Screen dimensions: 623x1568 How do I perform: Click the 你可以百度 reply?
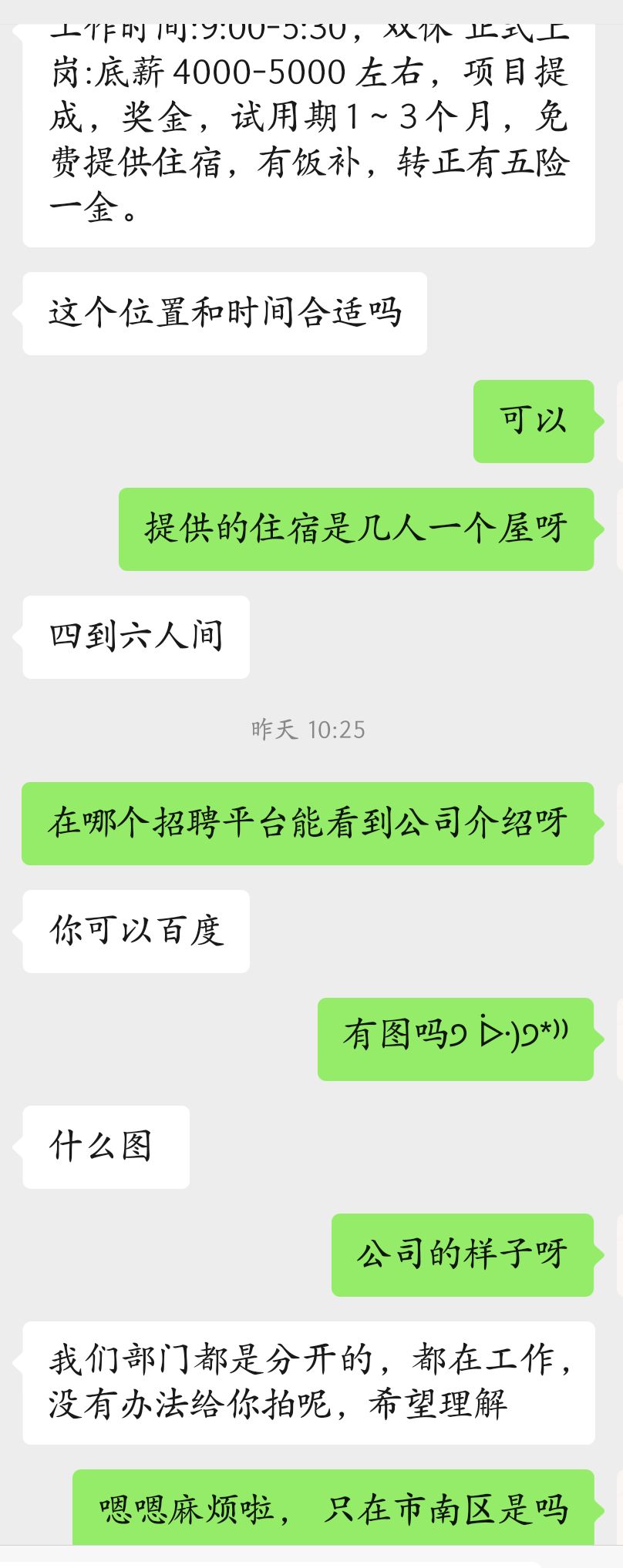coord(136,932)
